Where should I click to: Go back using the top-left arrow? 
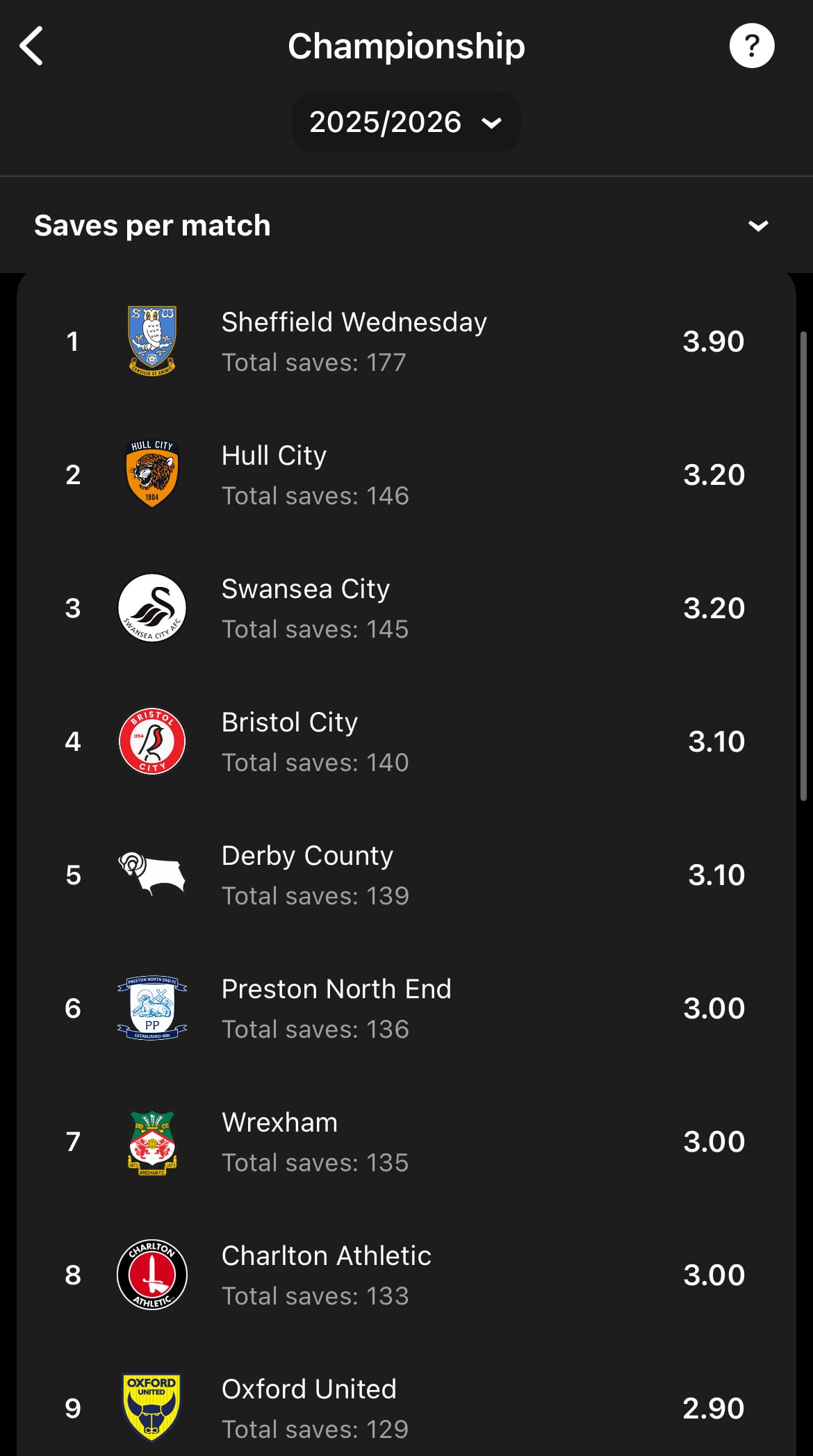32,47
